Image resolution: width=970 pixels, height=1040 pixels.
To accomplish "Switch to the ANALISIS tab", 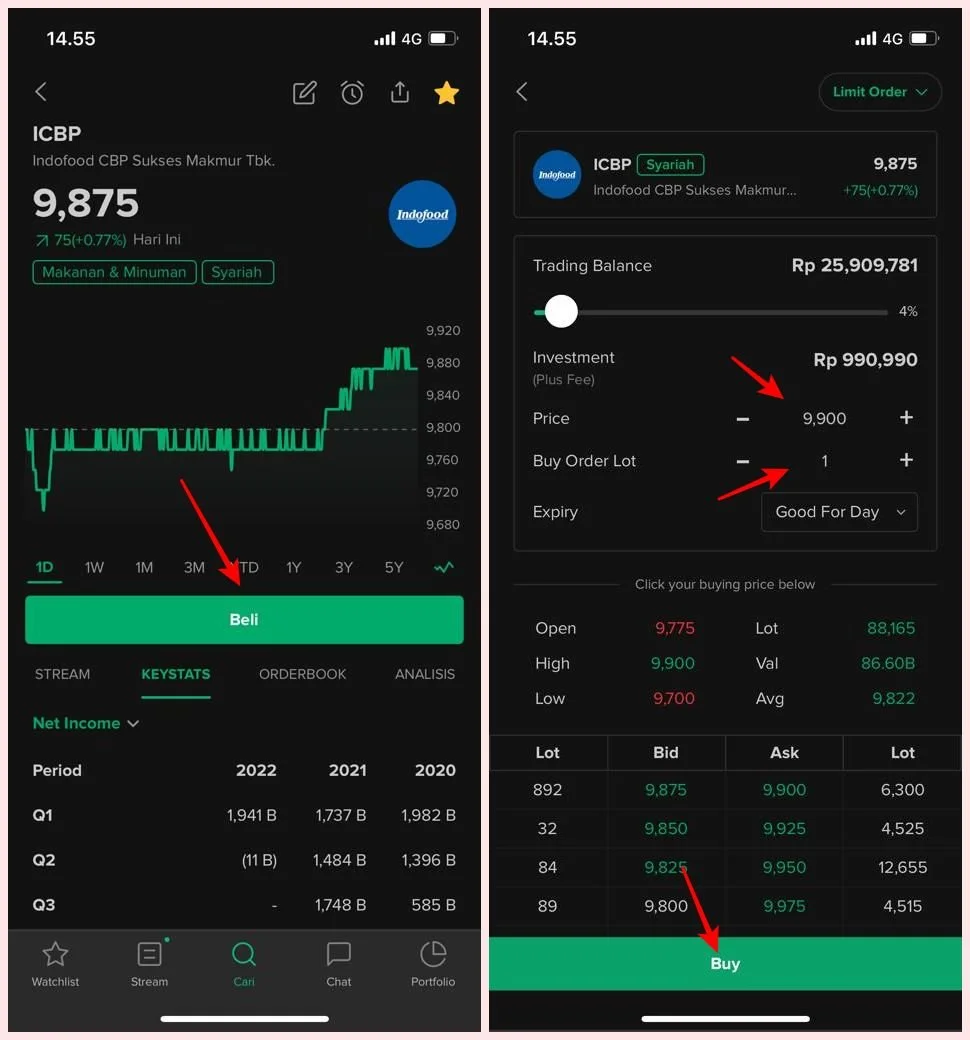I will (x=425, y=674).
